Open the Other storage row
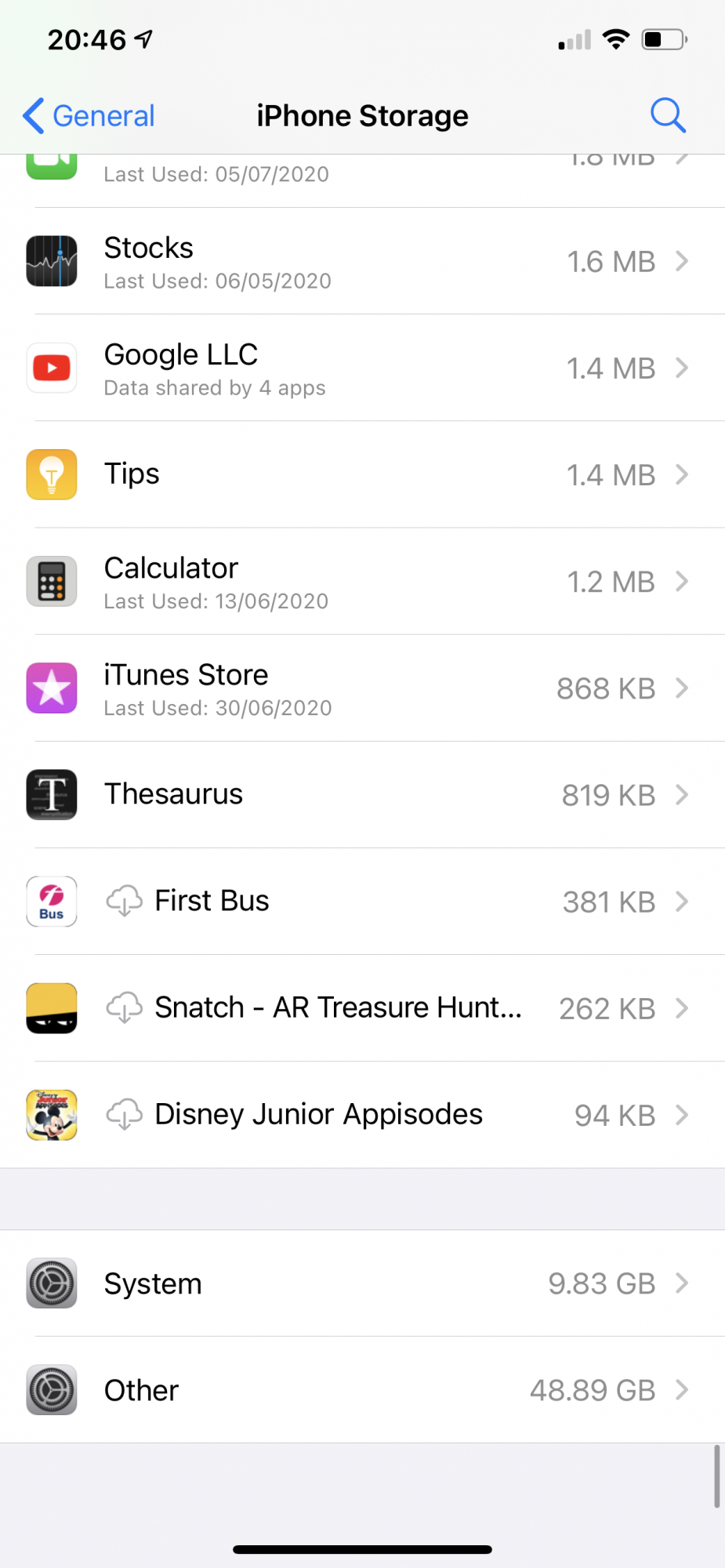This screenshot has height=1568, width=725. point(362,1390)
